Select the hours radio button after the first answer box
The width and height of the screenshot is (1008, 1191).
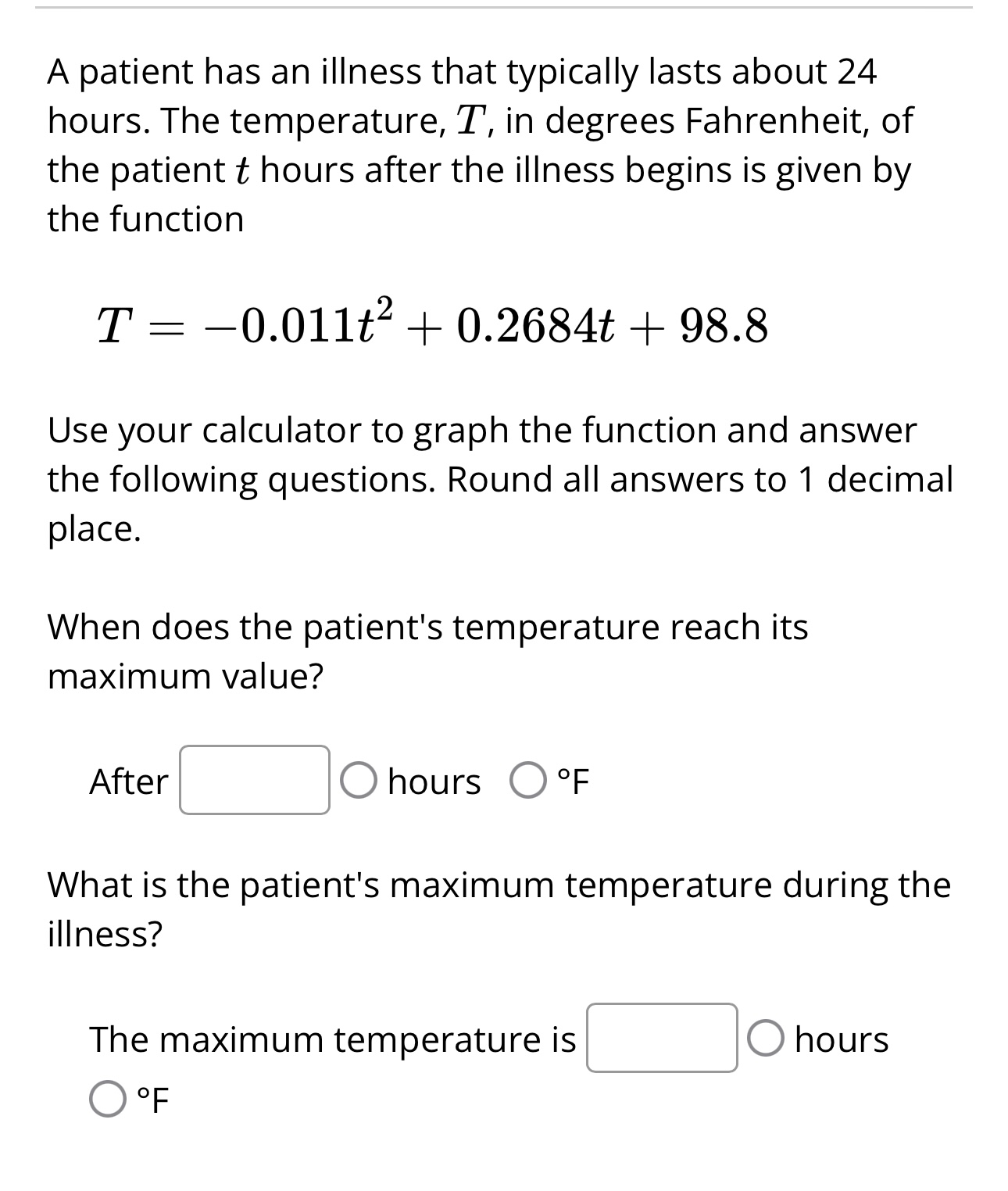coord(359,779)
